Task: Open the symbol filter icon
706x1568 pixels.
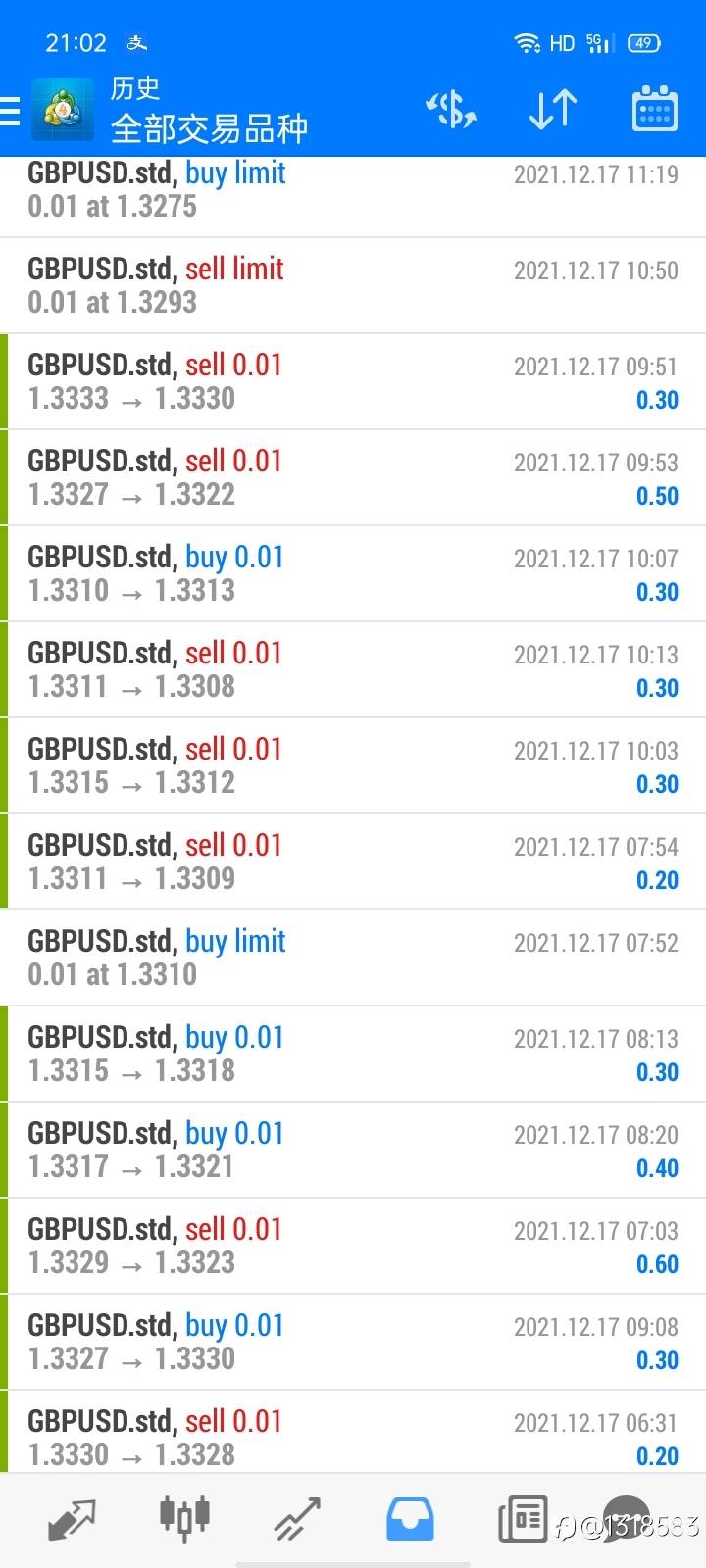Action: click(x=451, y=110)
